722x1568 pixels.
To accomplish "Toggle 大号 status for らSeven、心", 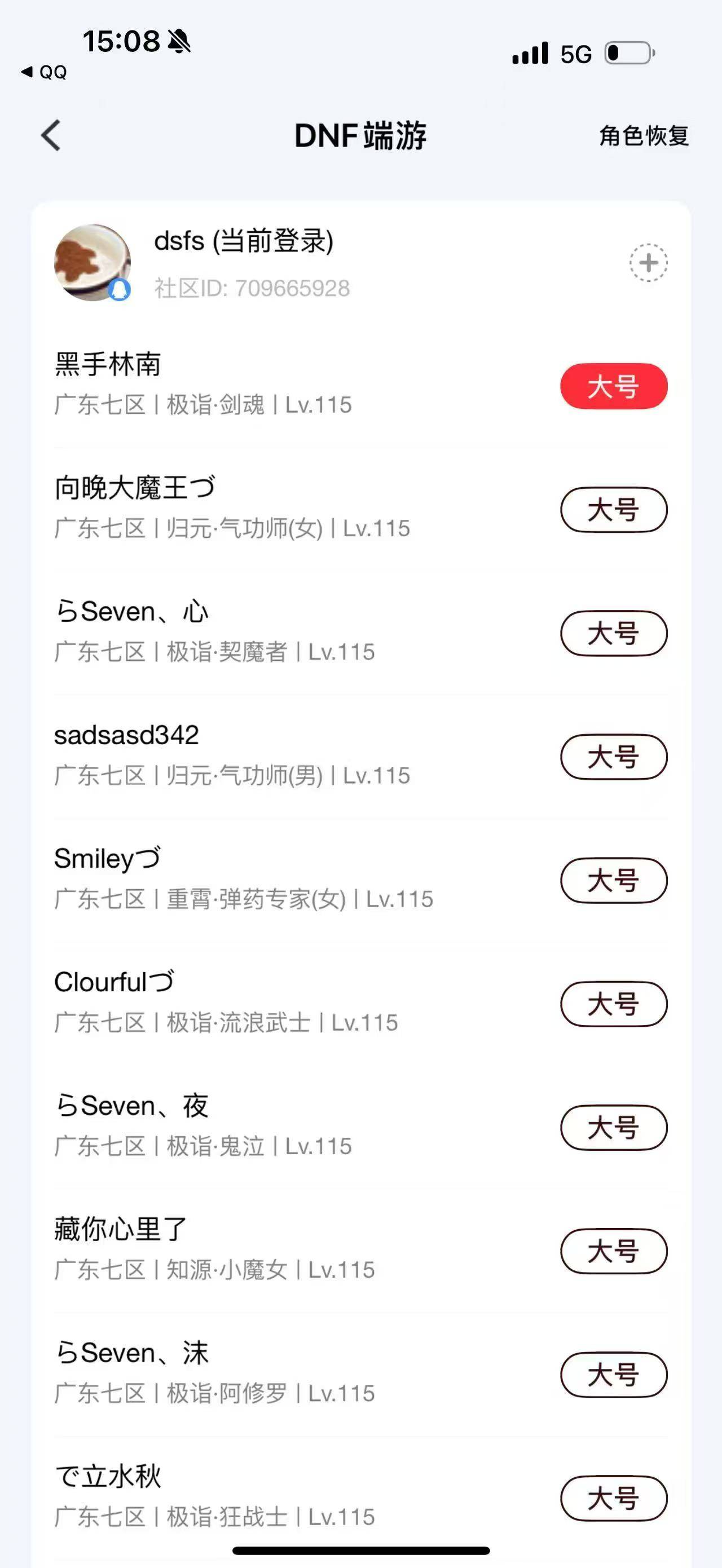I will [613, 634].
